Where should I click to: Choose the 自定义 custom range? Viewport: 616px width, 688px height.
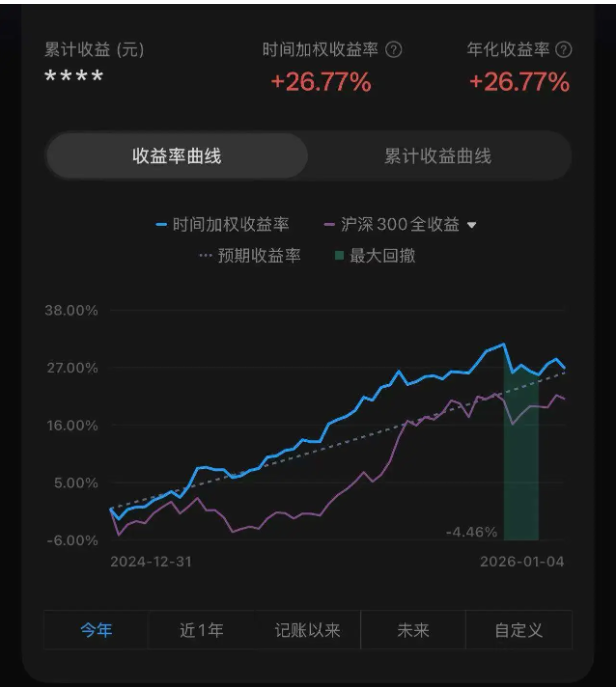pos(518,630)
